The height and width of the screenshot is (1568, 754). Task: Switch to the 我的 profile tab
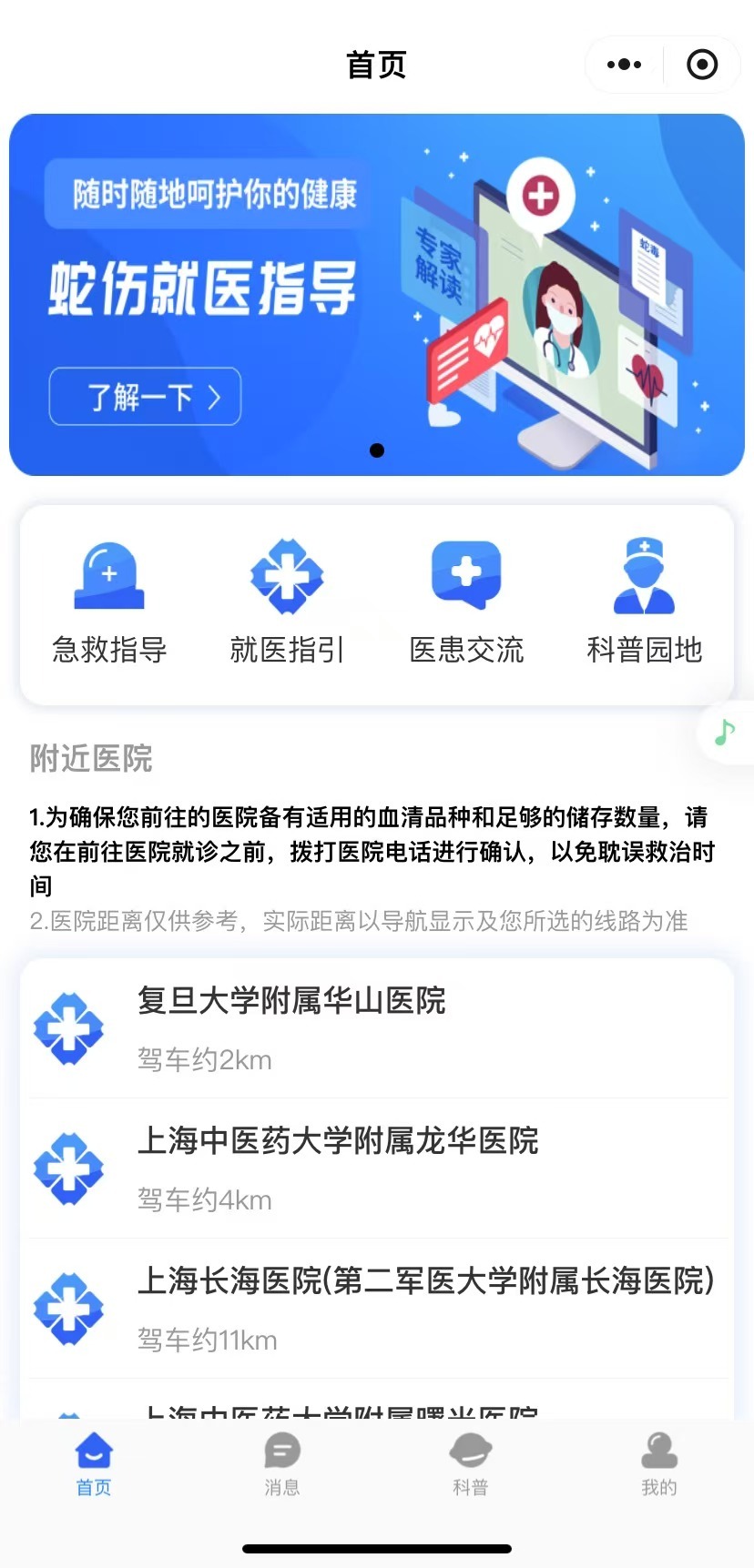click(x=659, y=1464)
